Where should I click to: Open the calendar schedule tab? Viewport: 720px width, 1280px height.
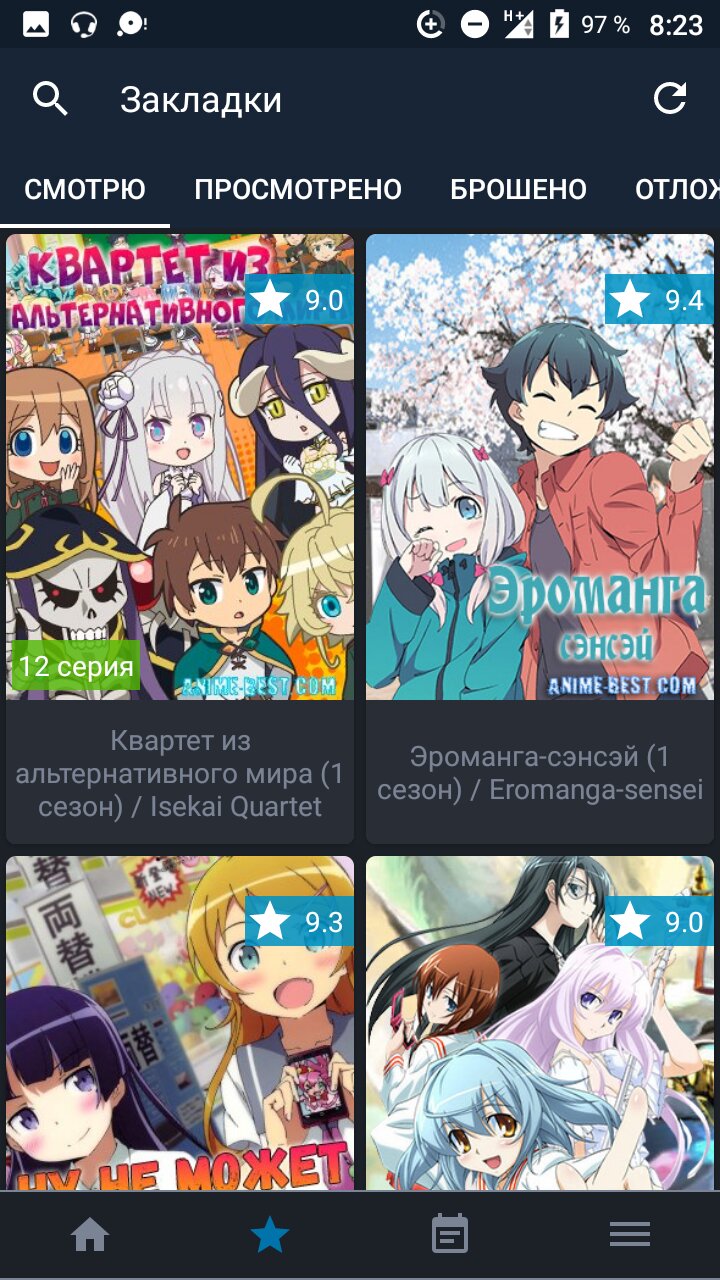coord(450,1236)
